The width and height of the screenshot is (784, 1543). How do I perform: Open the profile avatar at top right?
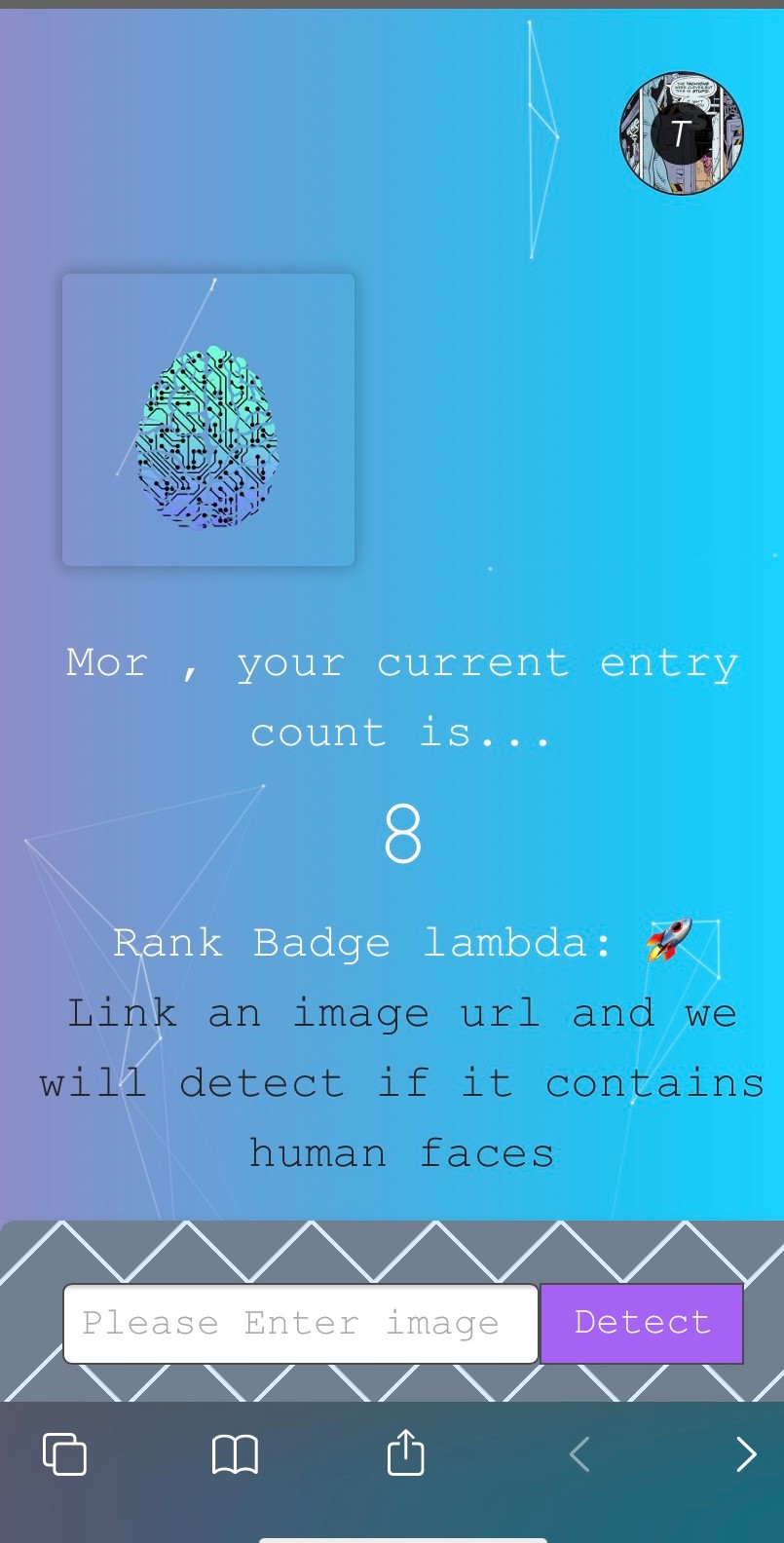tap(682, 133)
